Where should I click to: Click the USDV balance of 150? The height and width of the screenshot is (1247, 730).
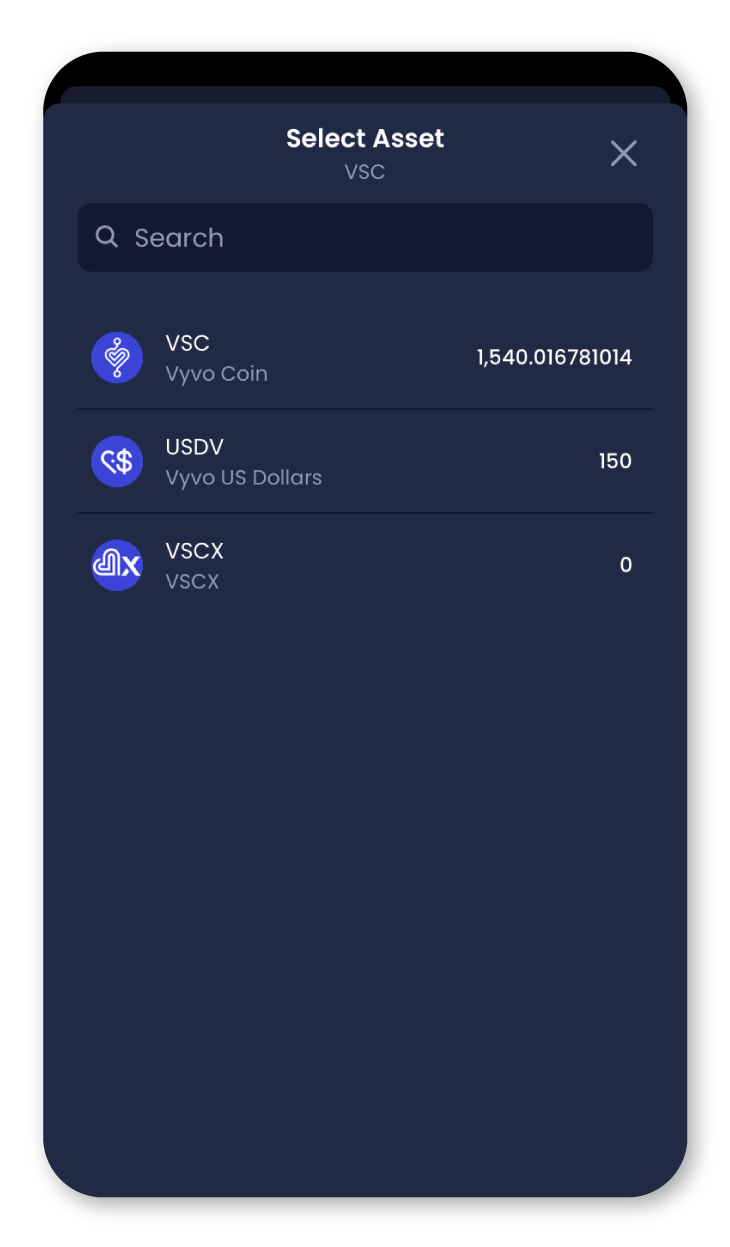(615, 461)
